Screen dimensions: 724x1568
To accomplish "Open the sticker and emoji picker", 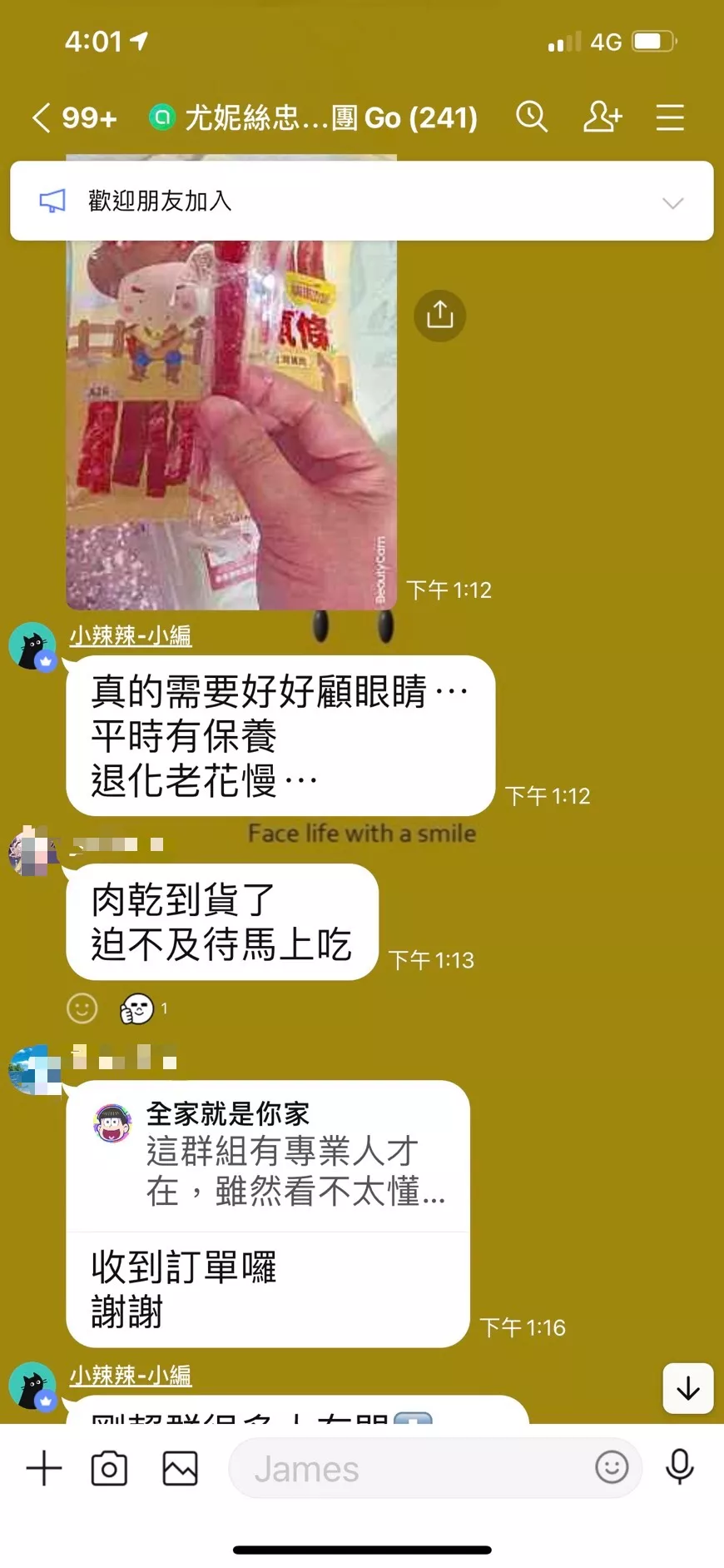I will click(612, 1466).
